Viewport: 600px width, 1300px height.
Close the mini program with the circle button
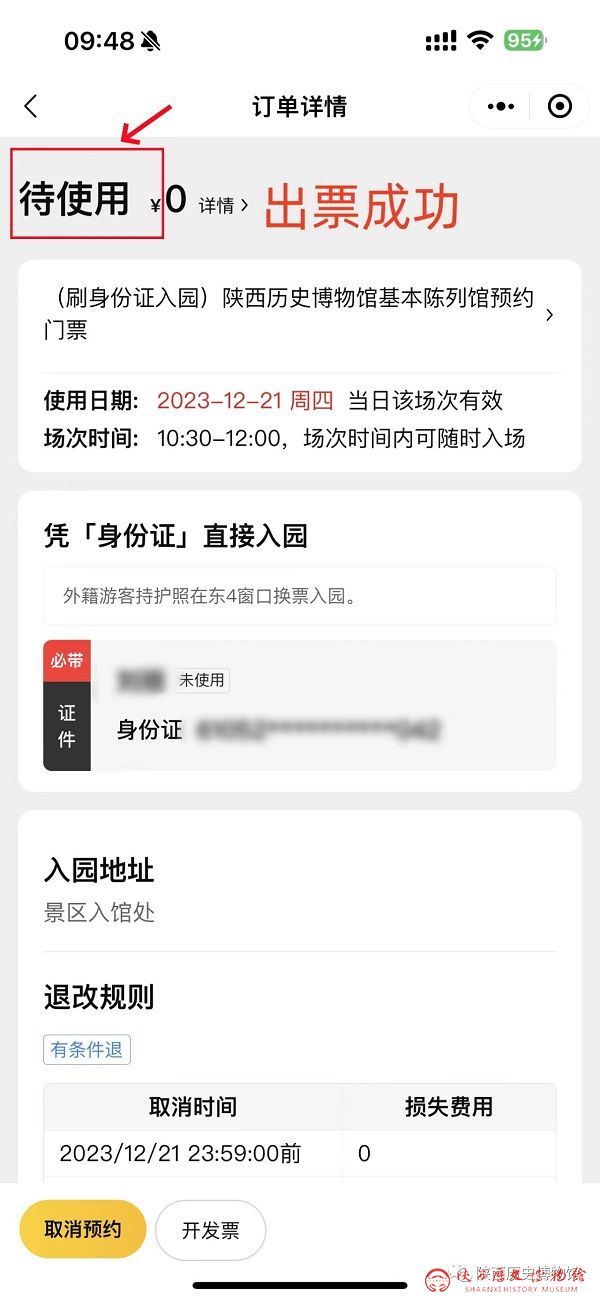pos(560,106)
